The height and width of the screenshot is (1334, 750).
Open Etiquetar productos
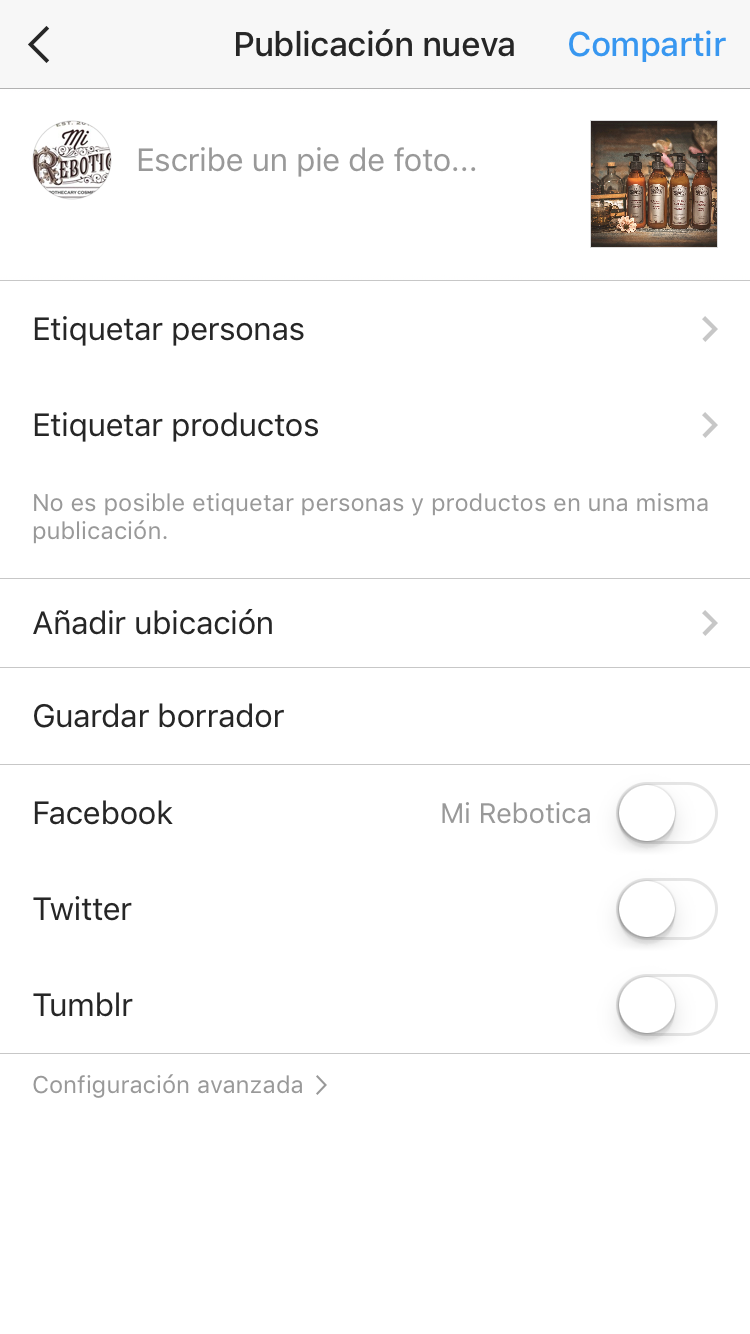tap(375, 425)
